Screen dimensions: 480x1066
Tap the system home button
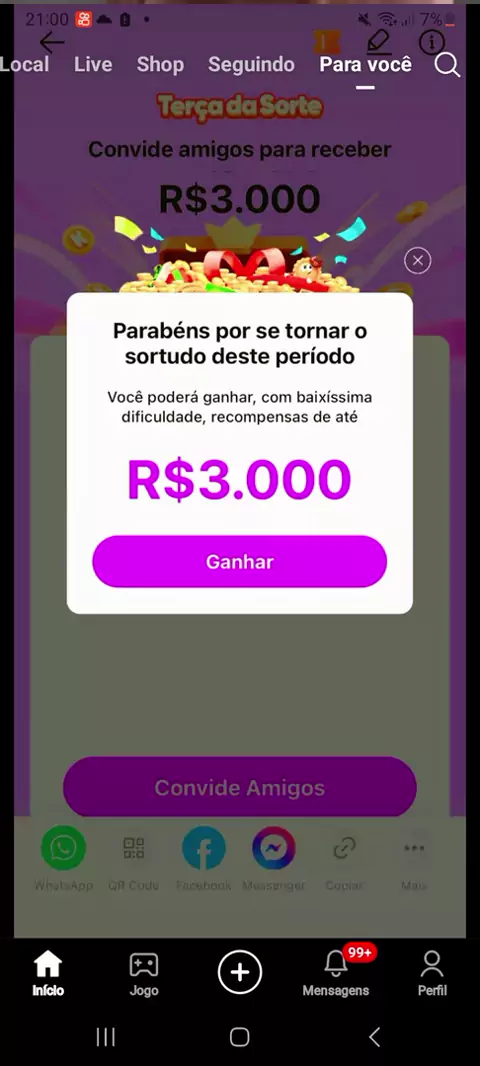click(x=239, y=1037)
